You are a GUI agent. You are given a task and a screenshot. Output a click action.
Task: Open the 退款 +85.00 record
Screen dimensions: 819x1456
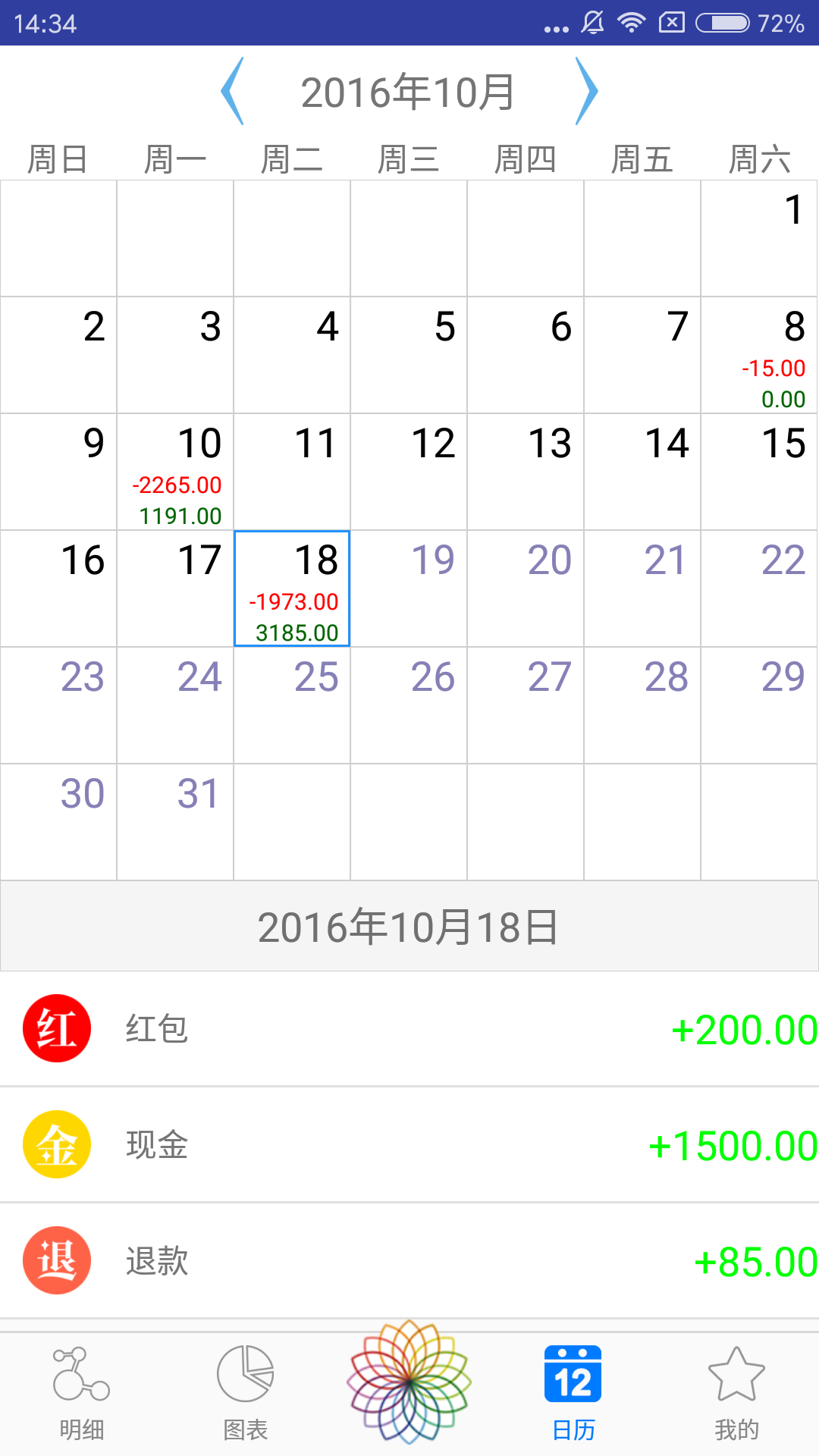409,1260
